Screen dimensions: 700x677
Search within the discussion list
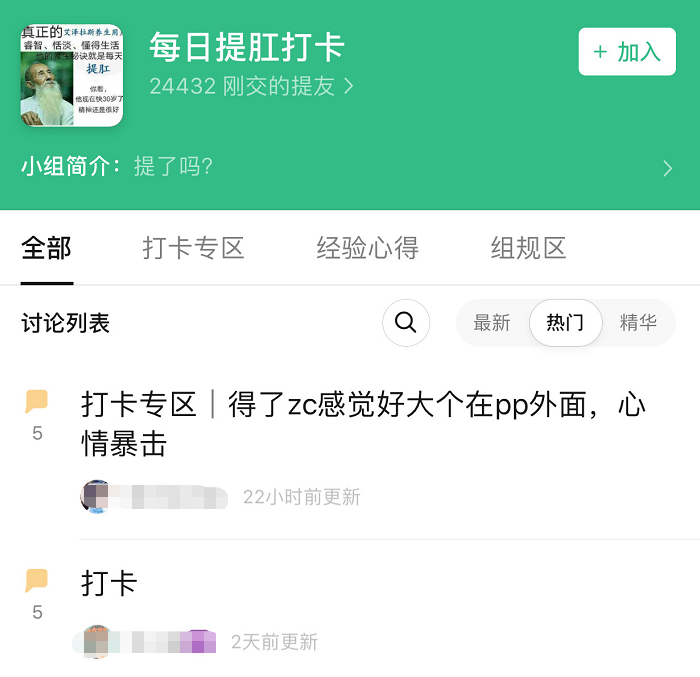click(406, 323)
